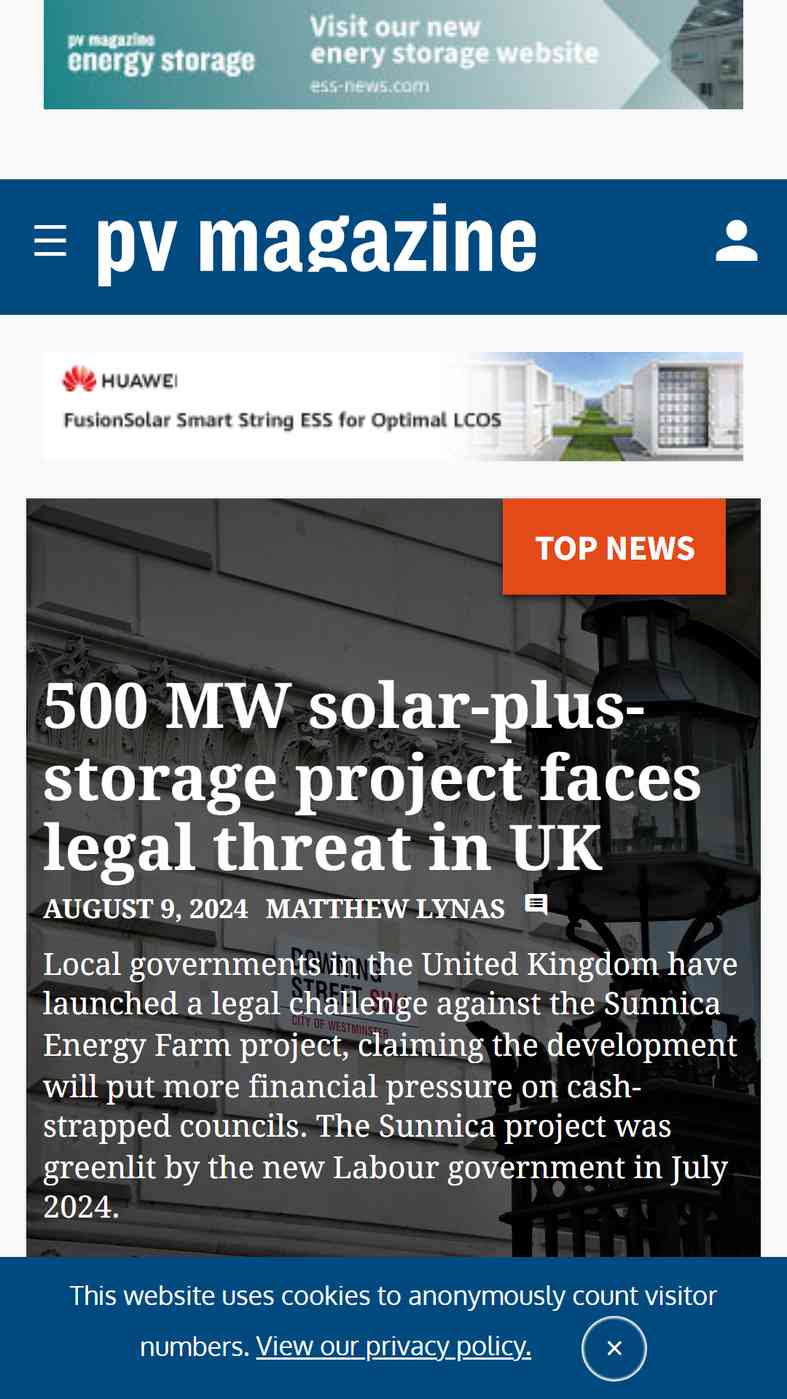Open the hamburger navigation menu
Screen dimensions: 787x1399
tap(50, 241)
